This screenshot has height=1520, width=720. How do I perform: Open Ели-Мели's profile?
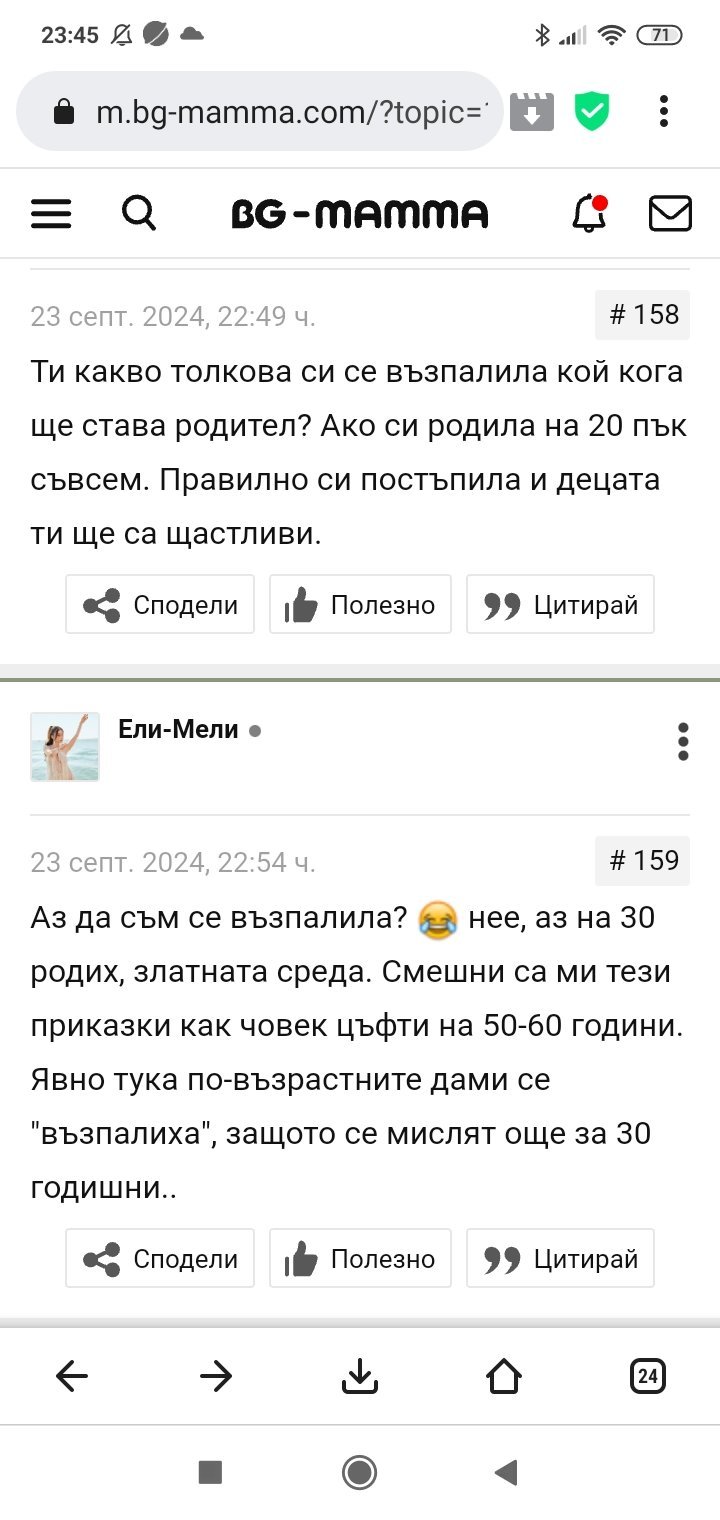[x=178, y=730]
